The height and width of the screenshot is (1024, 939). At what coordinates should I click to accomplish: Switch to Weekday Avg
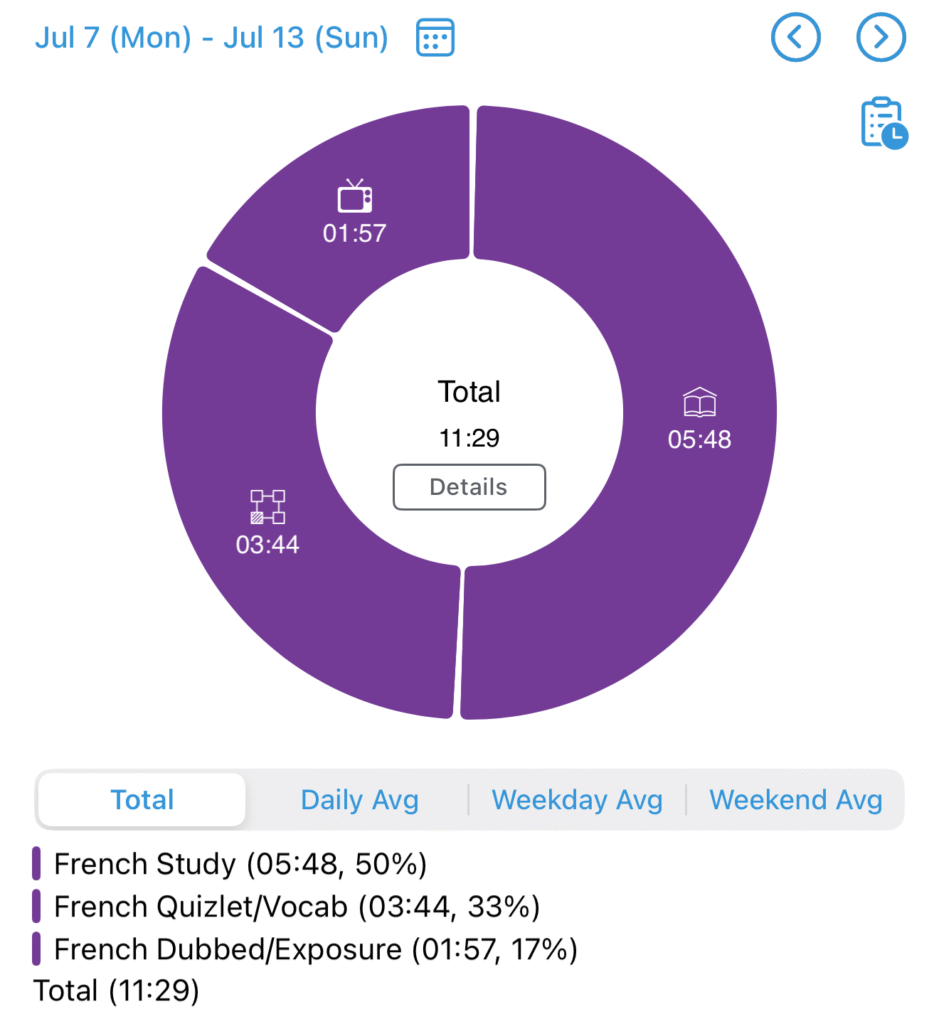coord(577,800)
